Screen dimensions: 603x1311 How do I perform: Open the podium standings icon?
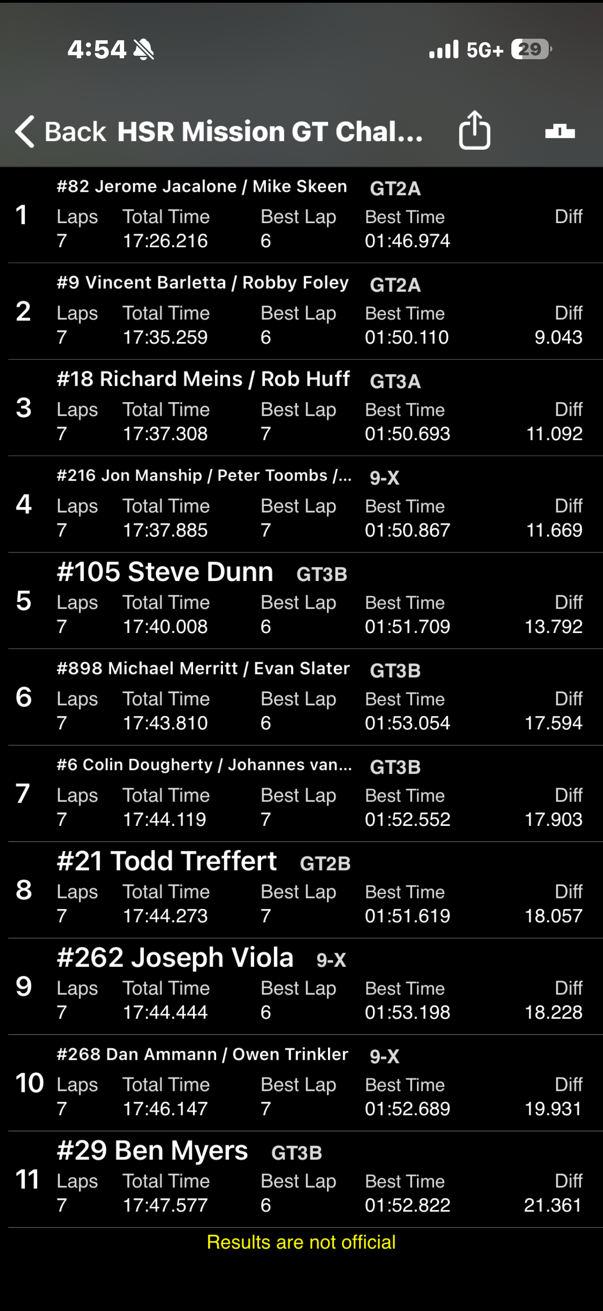[559, 131]
